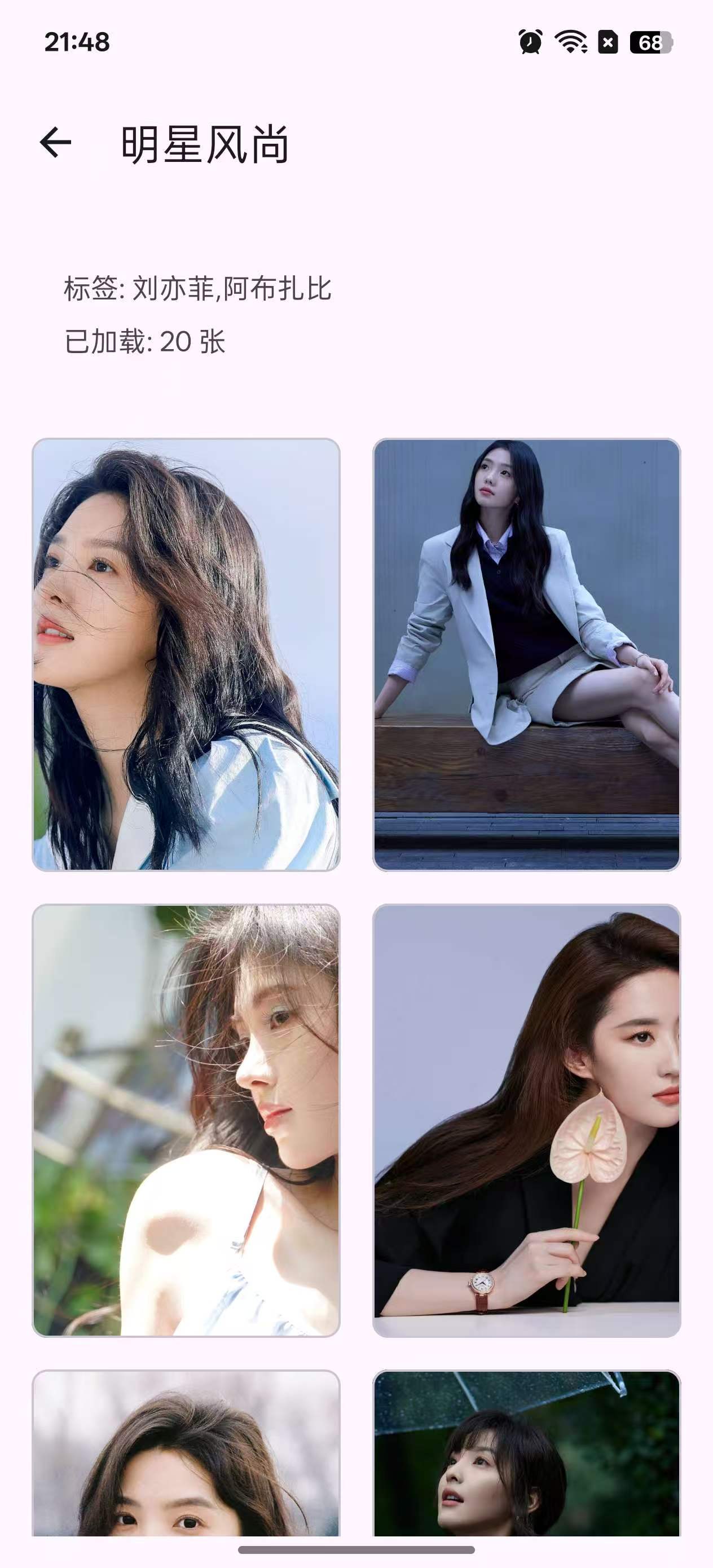Viewport: 713px width, 1568px height.
Task: Open the photo with pink anthurium flower
Action: [x=526, y=1120]
